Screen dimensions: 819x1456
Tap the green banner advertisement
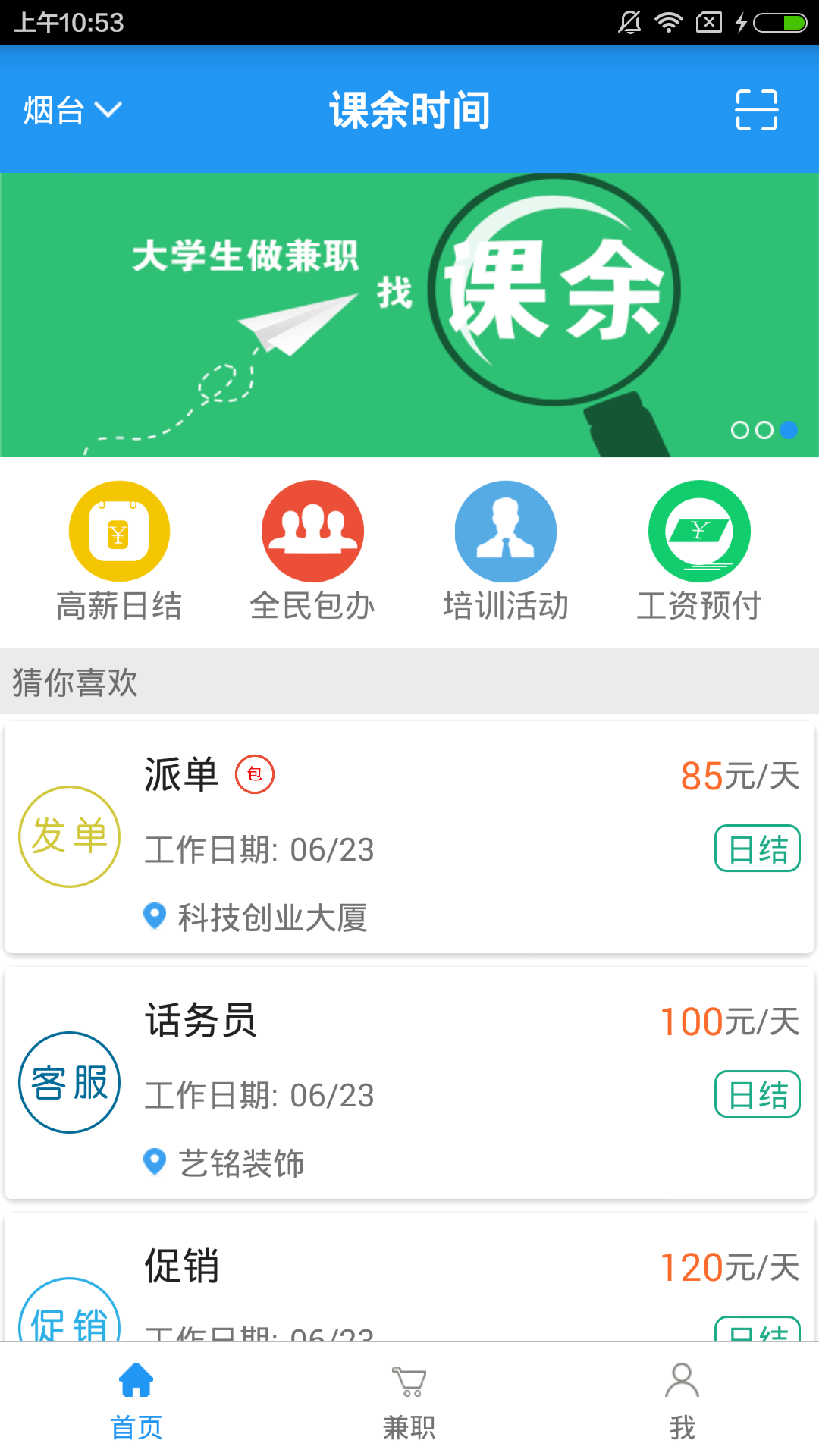409,312
